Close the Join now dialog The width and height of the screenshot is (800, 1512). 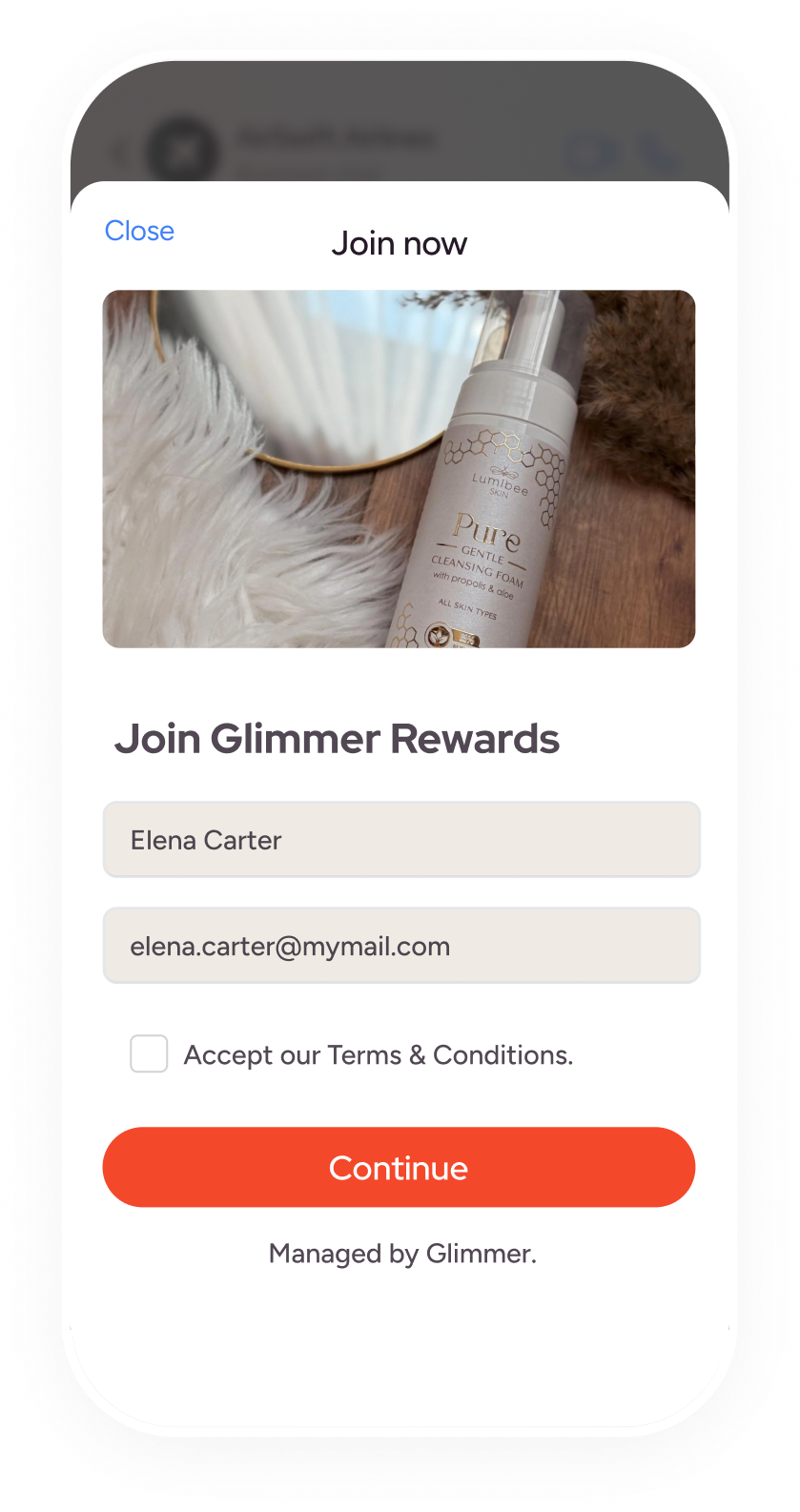(139, 231)
